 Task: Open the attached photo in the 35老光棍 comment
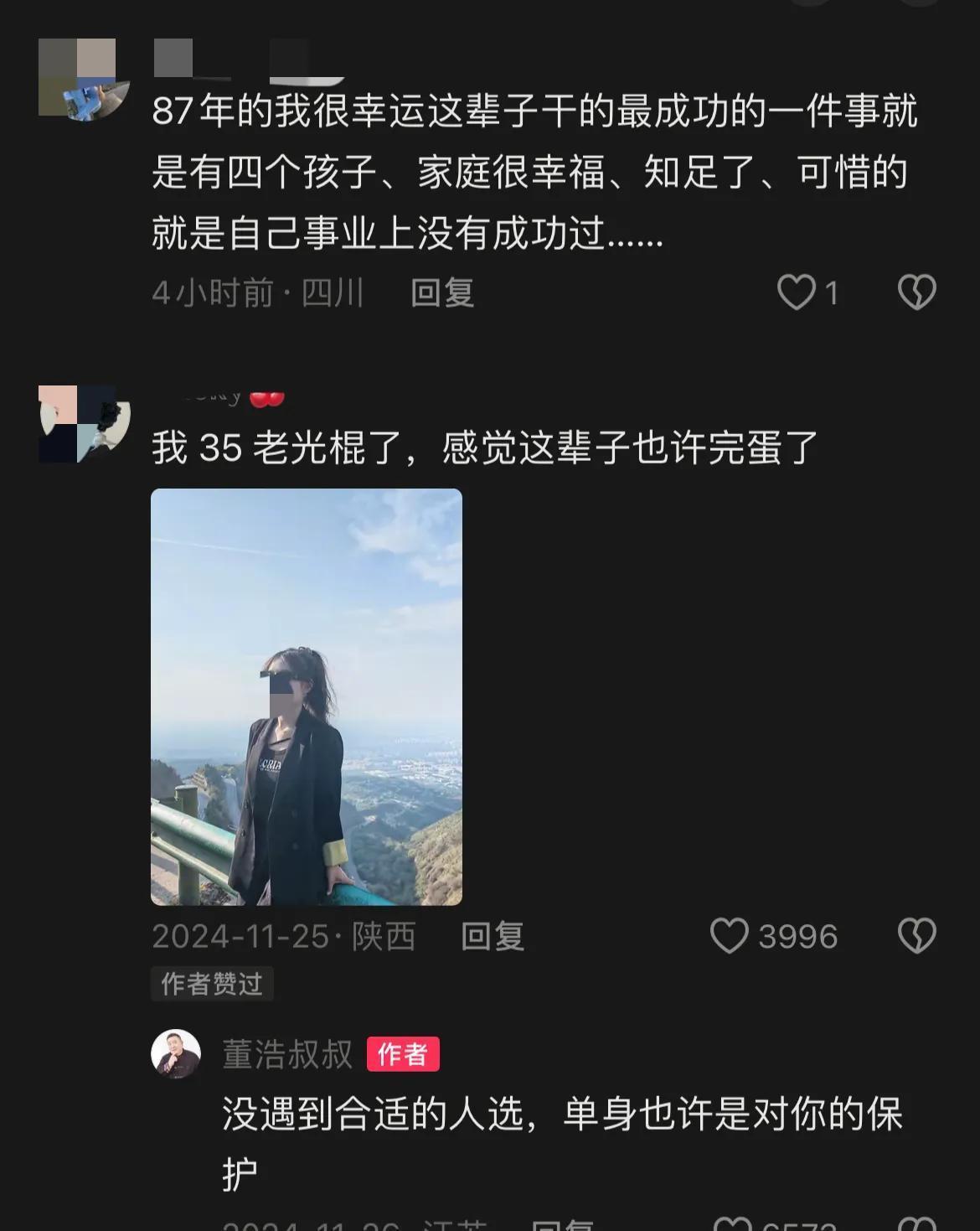click(307, 696)
